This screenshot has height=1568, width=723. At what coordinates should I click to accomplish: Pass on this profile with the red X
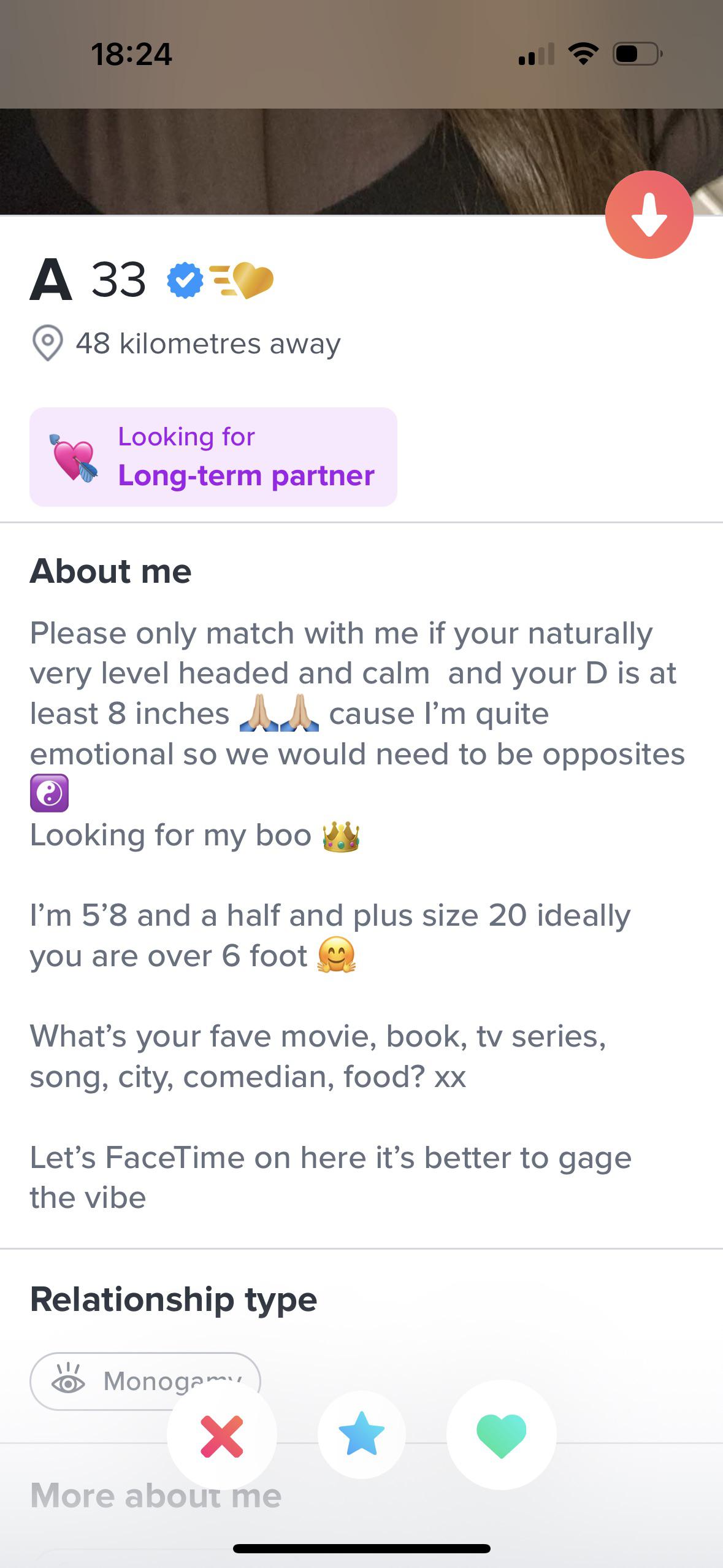click(x=221, y=1435)
